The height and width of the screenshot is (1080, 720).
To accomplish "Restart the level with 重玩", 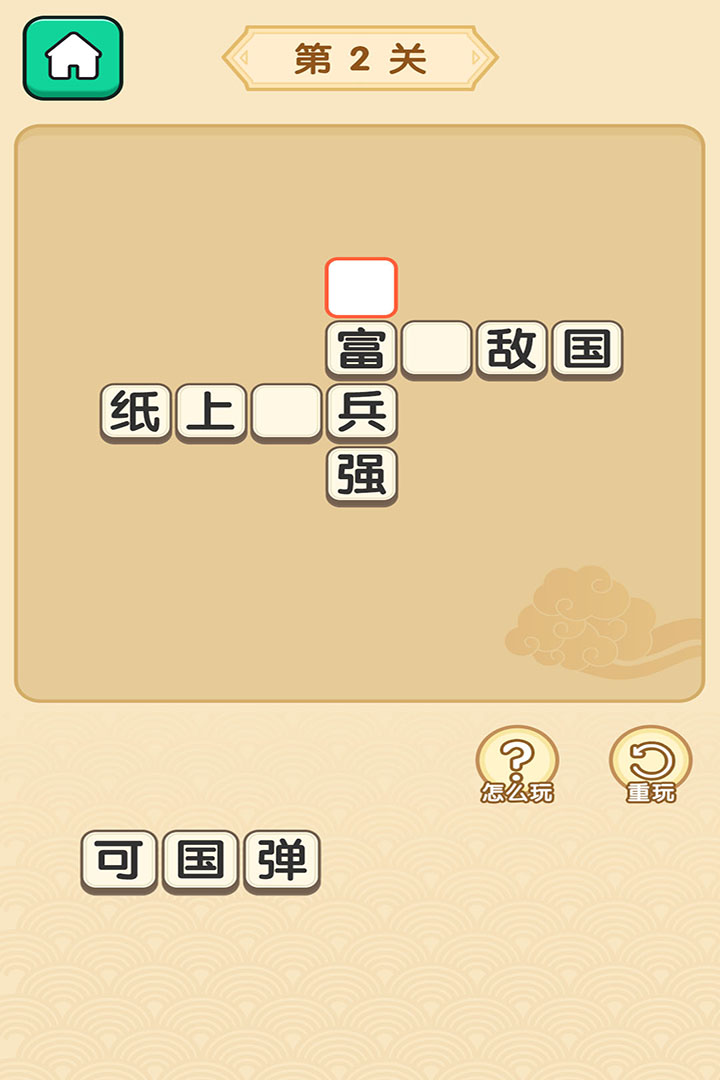I will click(651, 765).
